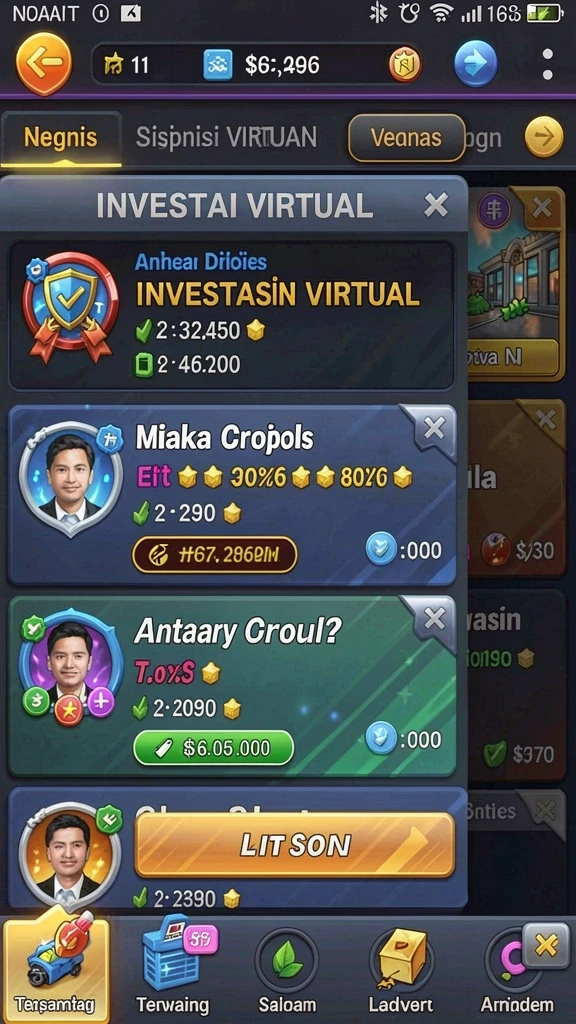576x1024 pixels.
Task: Tap the H67.286 button on Miaka Cropols
Action: point(214,555)
